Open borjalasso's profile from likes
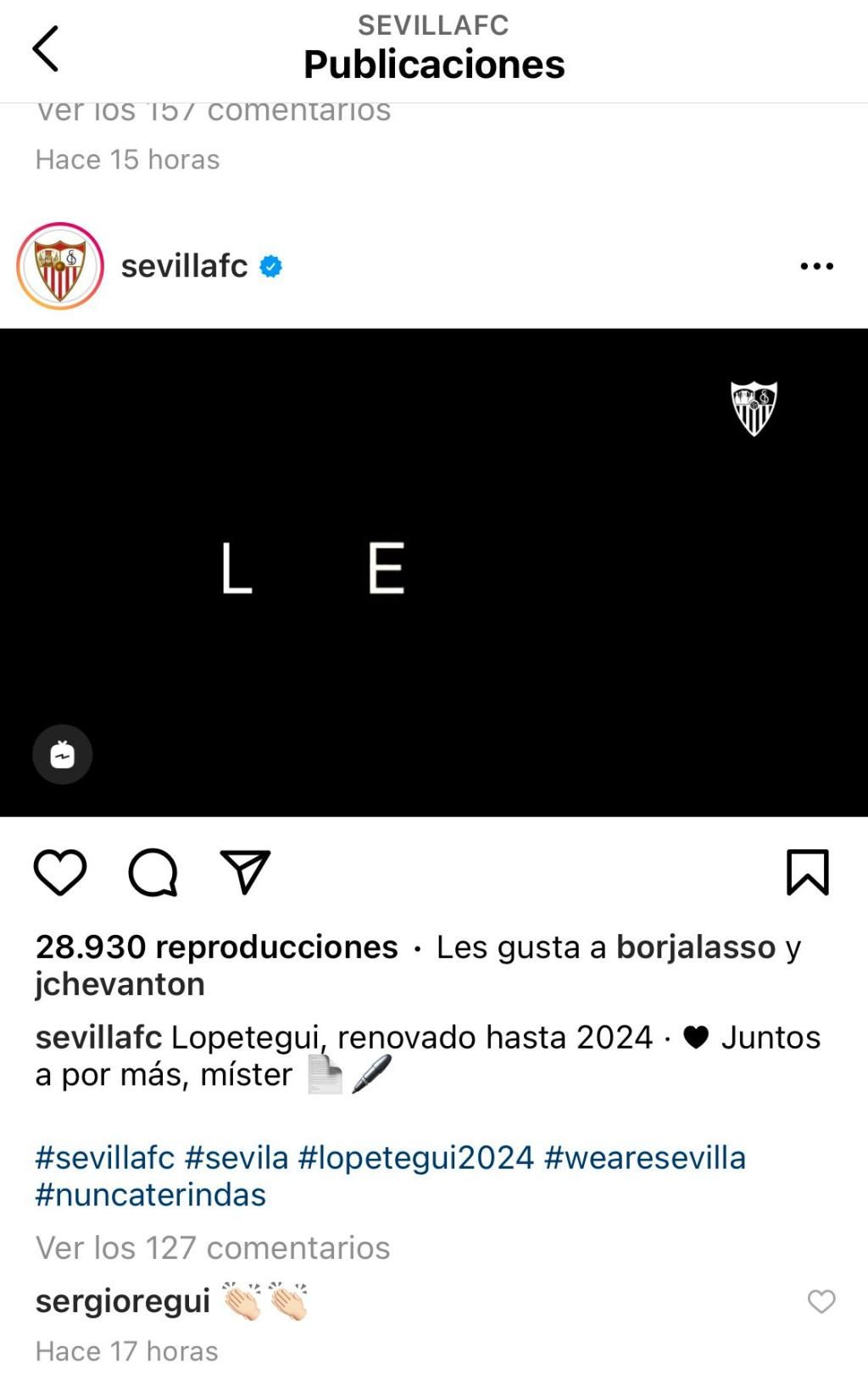The image size is (868, 1397). (x=695, y=947)
